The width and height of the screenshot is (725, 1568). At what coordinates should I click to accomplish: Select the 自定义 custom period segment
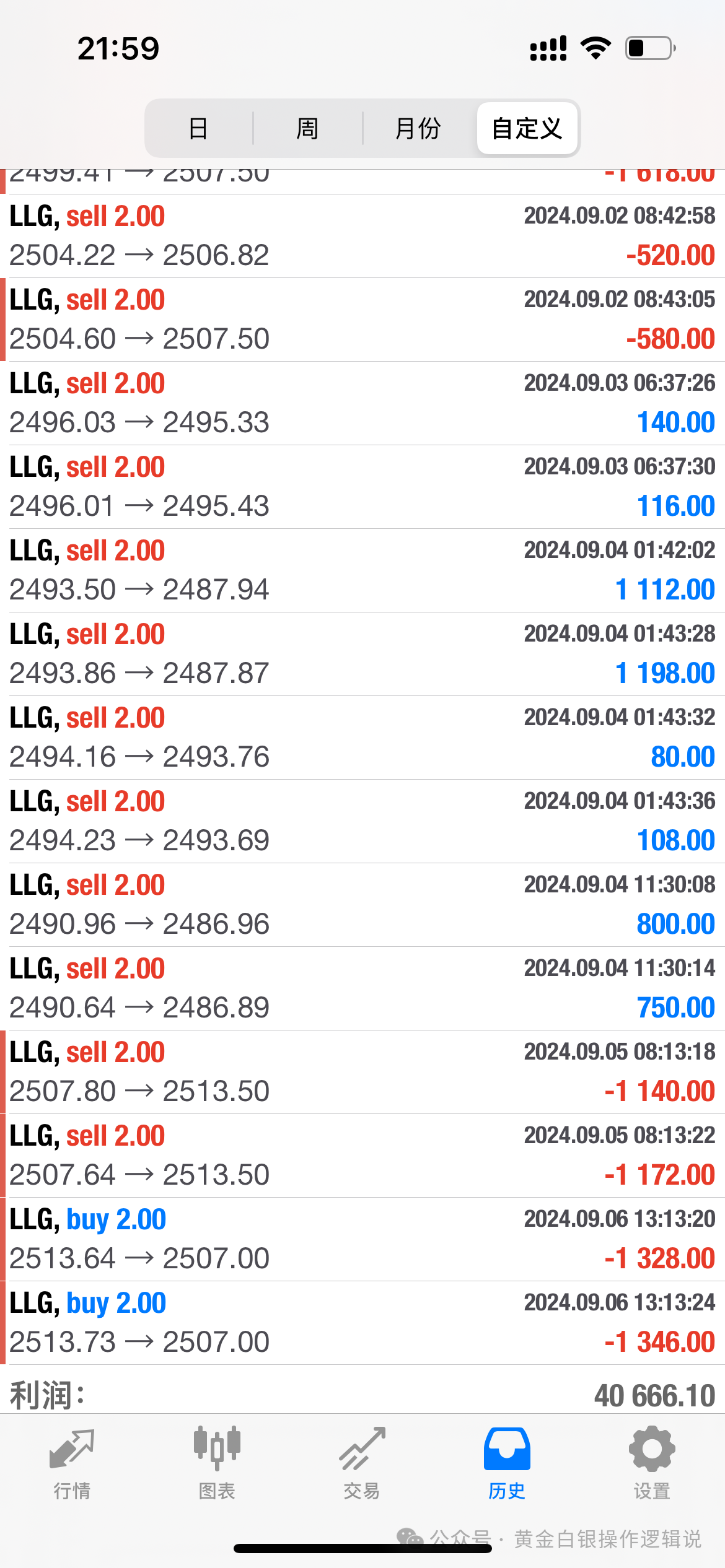[x=527, y=129]
